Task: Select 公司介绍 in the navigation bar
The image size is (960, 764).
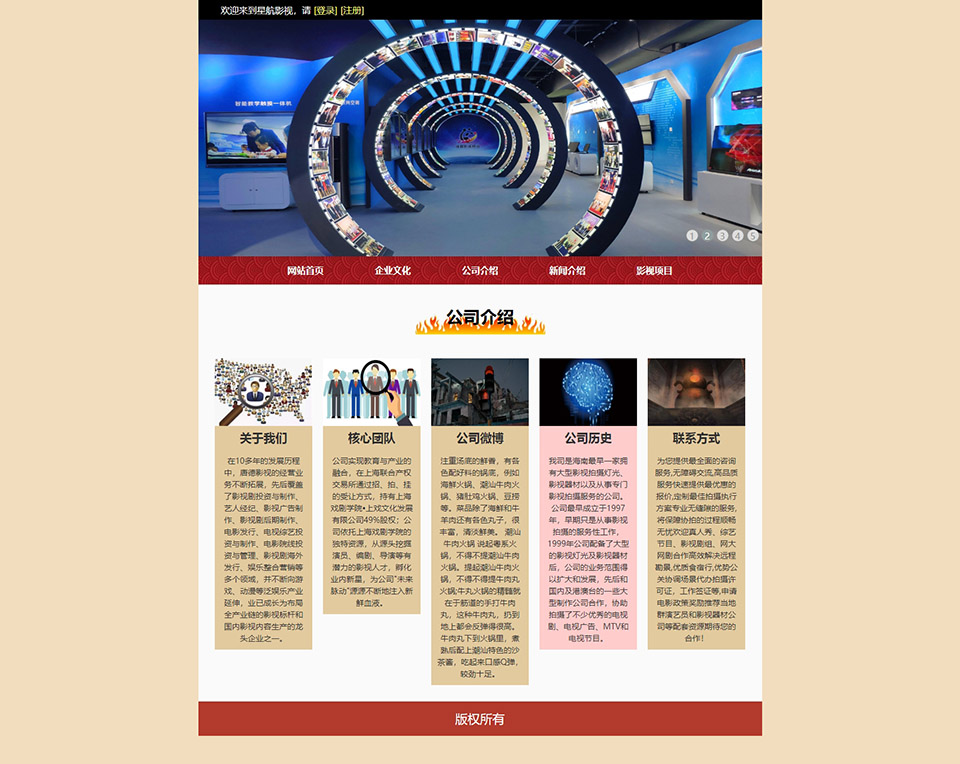Action: point(480,270)
